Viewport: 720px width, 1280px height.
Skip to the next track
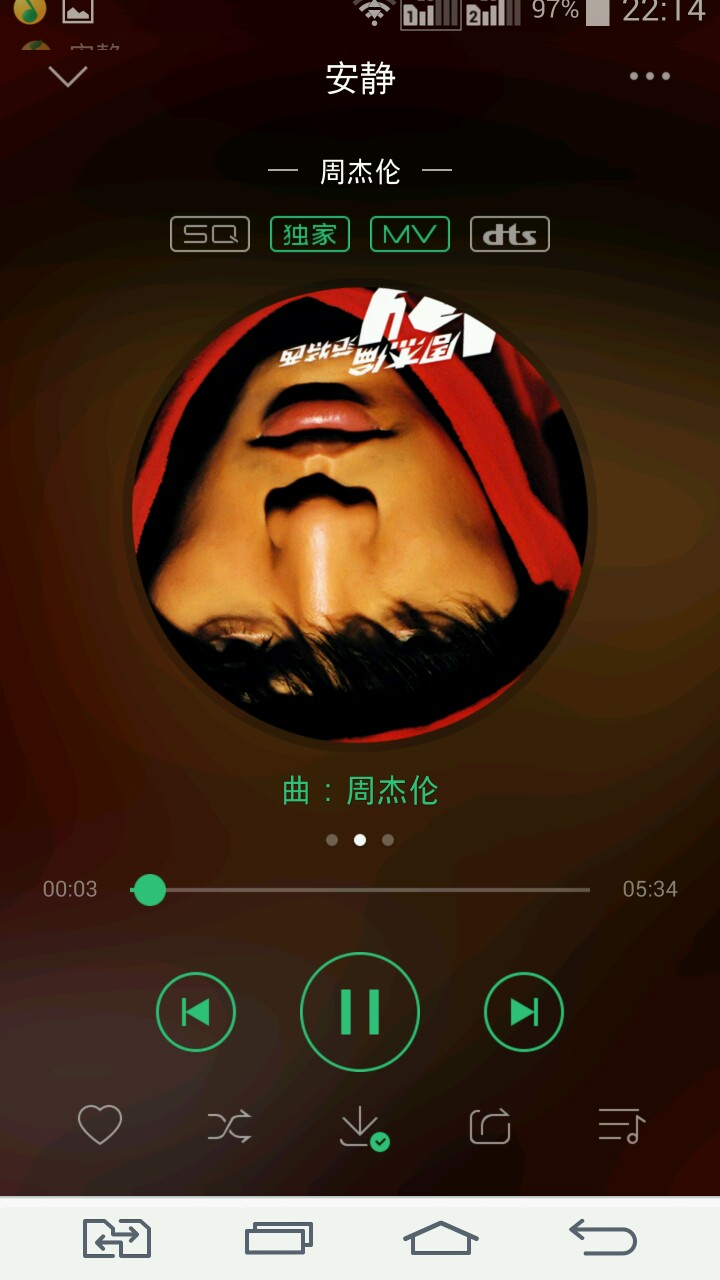524,1012
